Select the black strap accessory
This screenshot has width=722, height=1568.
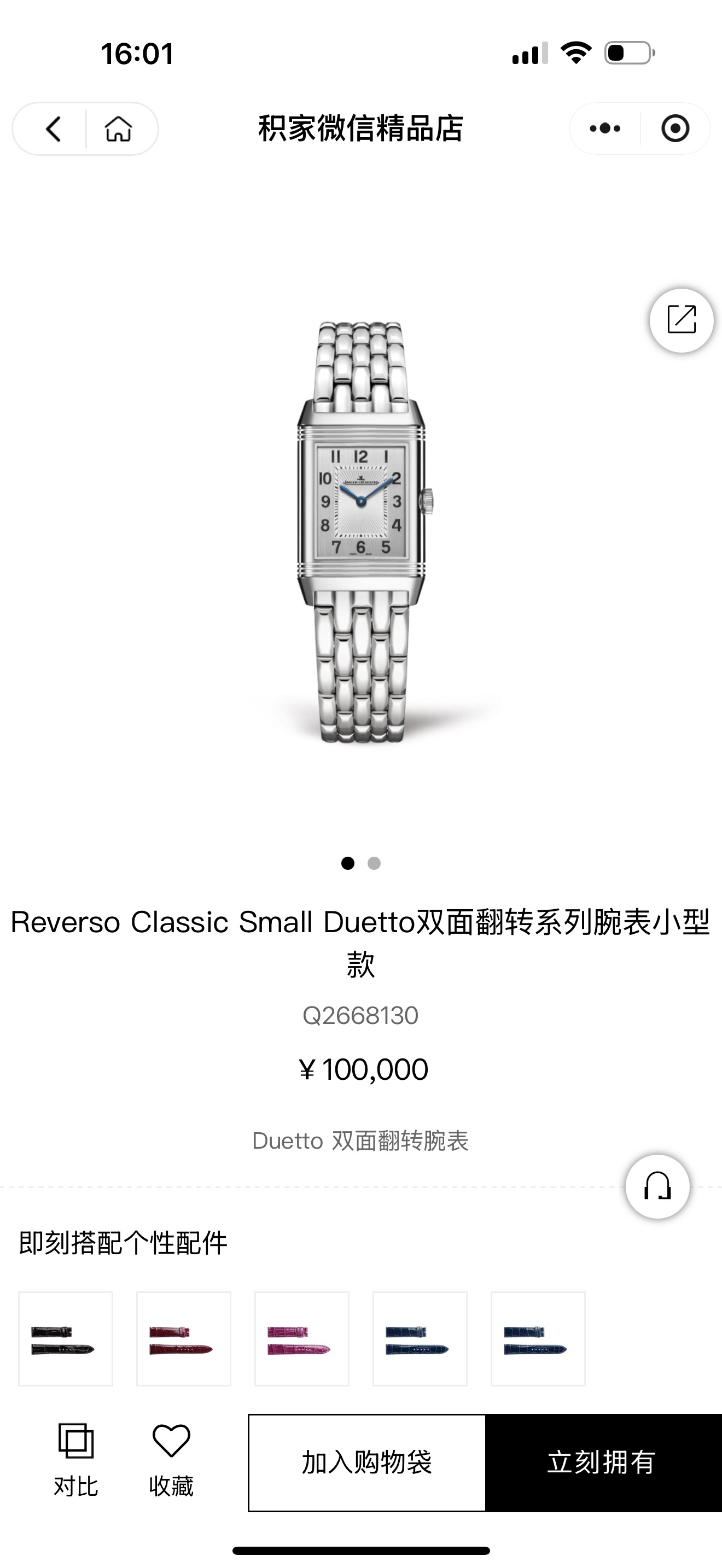66,1339
